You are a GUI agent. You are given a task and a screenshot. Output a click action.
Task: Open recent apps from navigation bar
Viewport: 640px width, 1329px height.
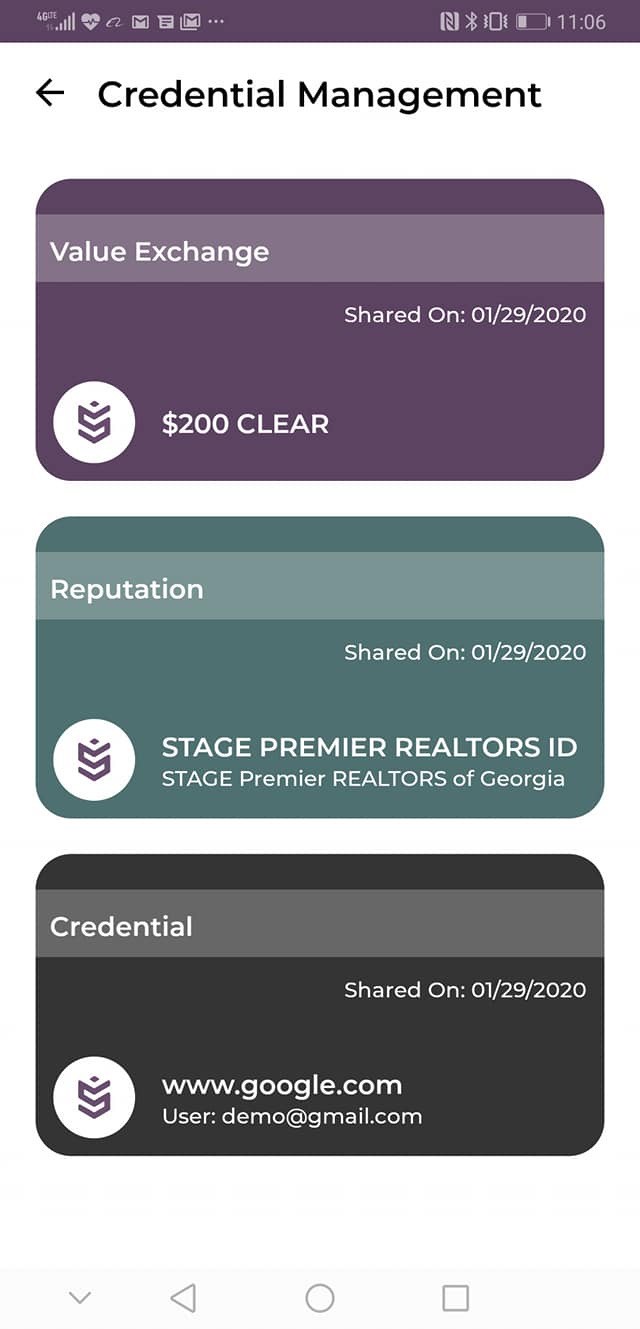(x=455, y=1298)
